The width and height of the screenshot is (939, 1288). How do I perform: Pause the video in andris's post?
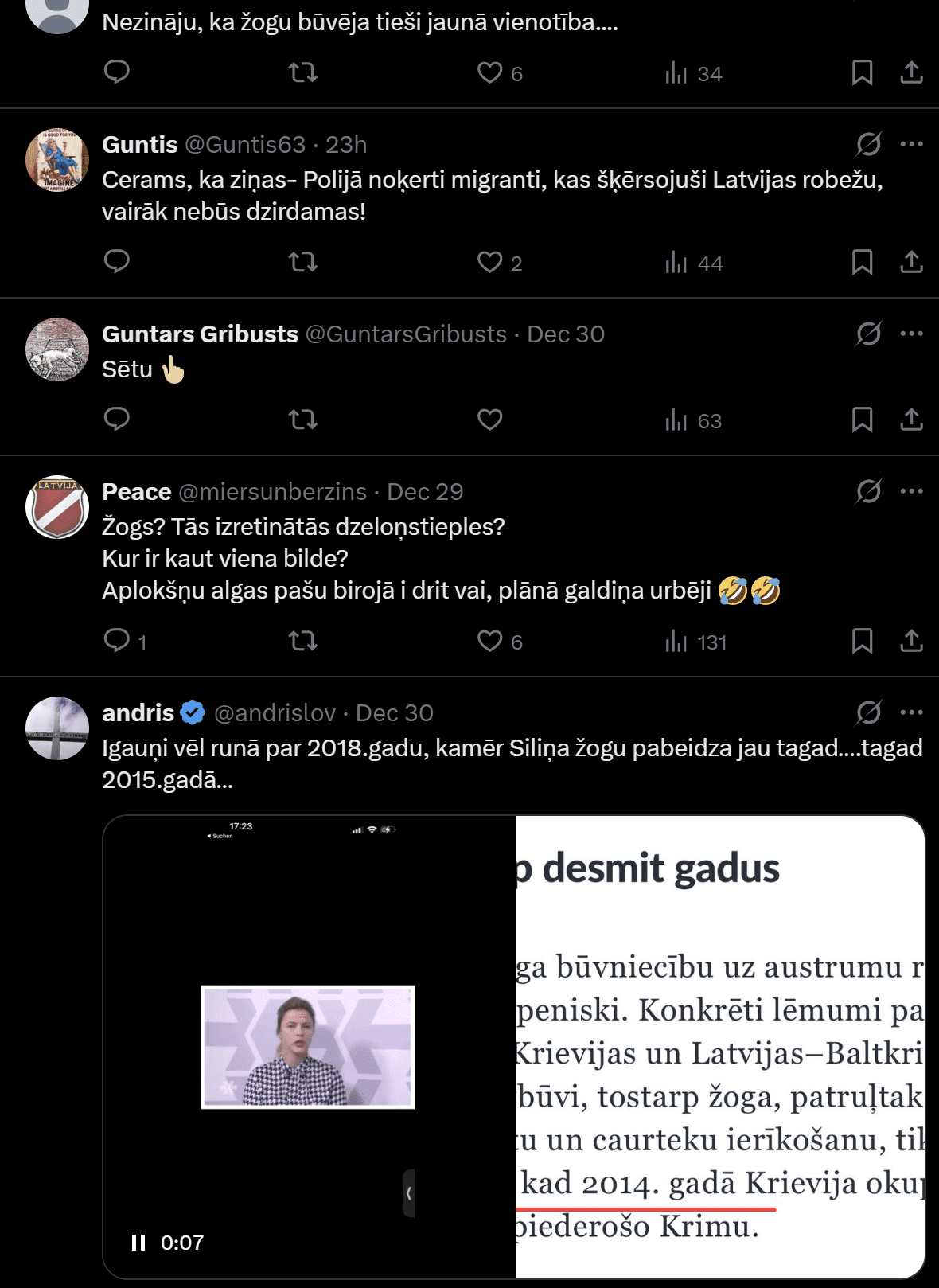tap(138, 1243)
